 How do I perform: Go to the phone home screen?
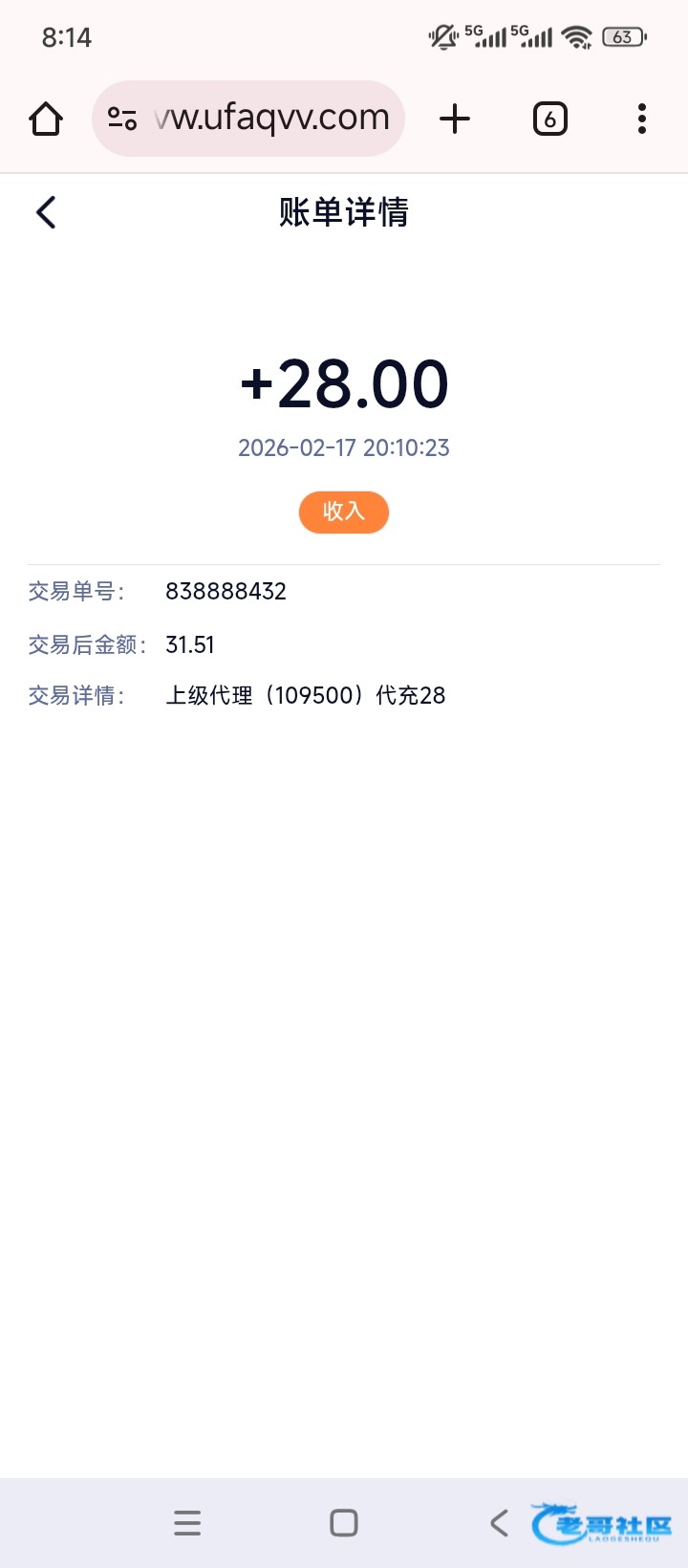[x=344, y=1523]
